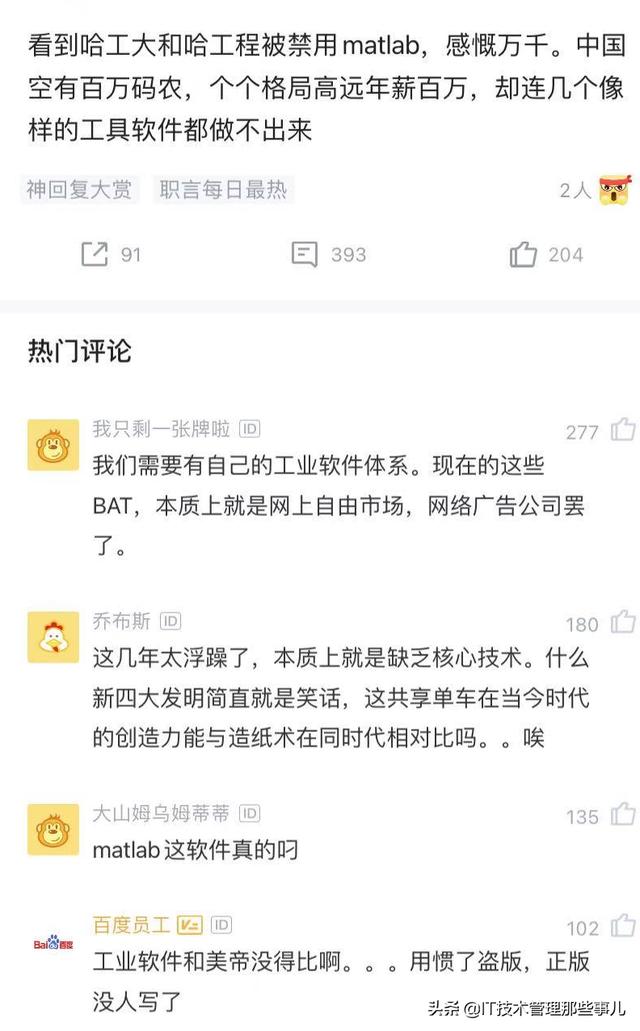
Task: Open the 神回复大赏 tag
Action: point(79,189)
